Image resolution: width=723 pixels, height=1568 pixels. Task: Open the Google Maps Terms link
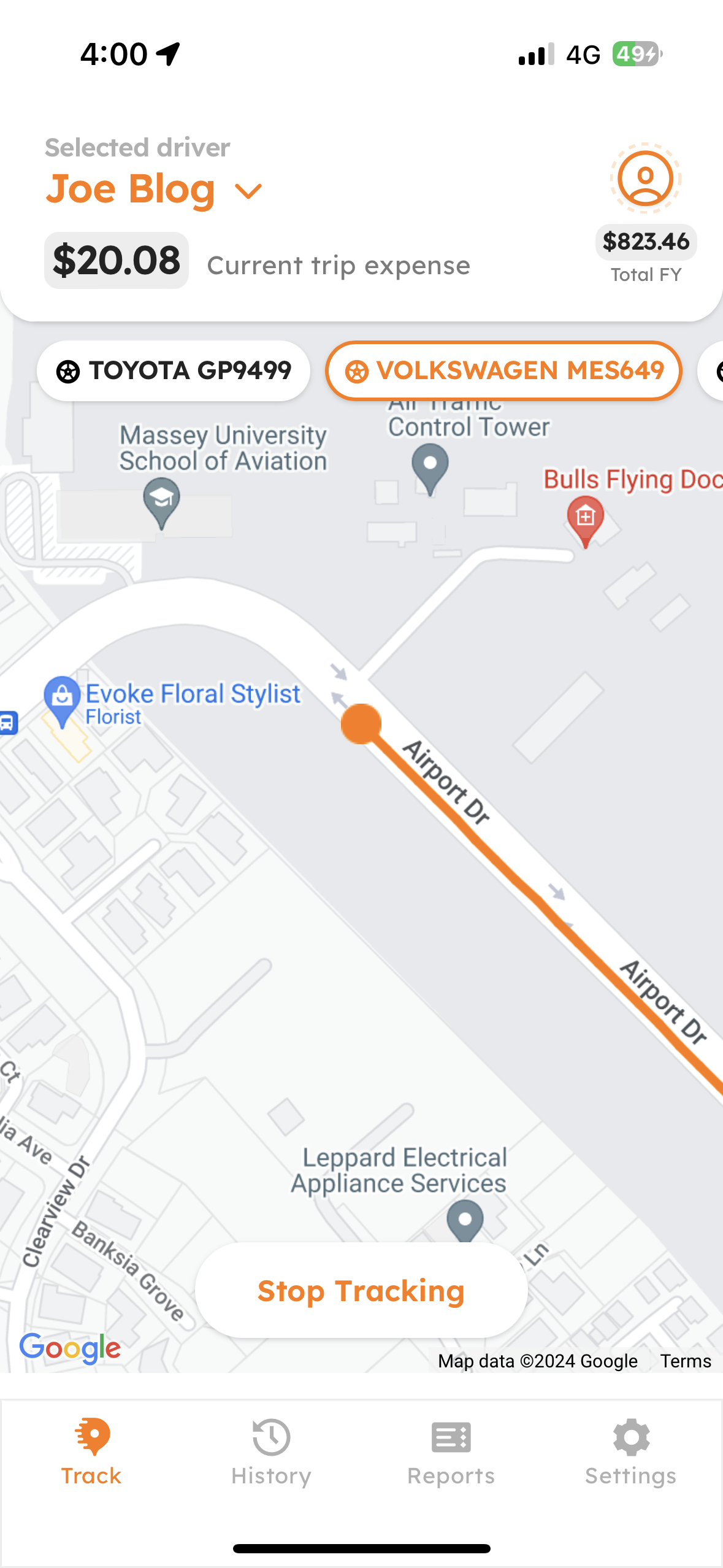tap(685, 1361)
